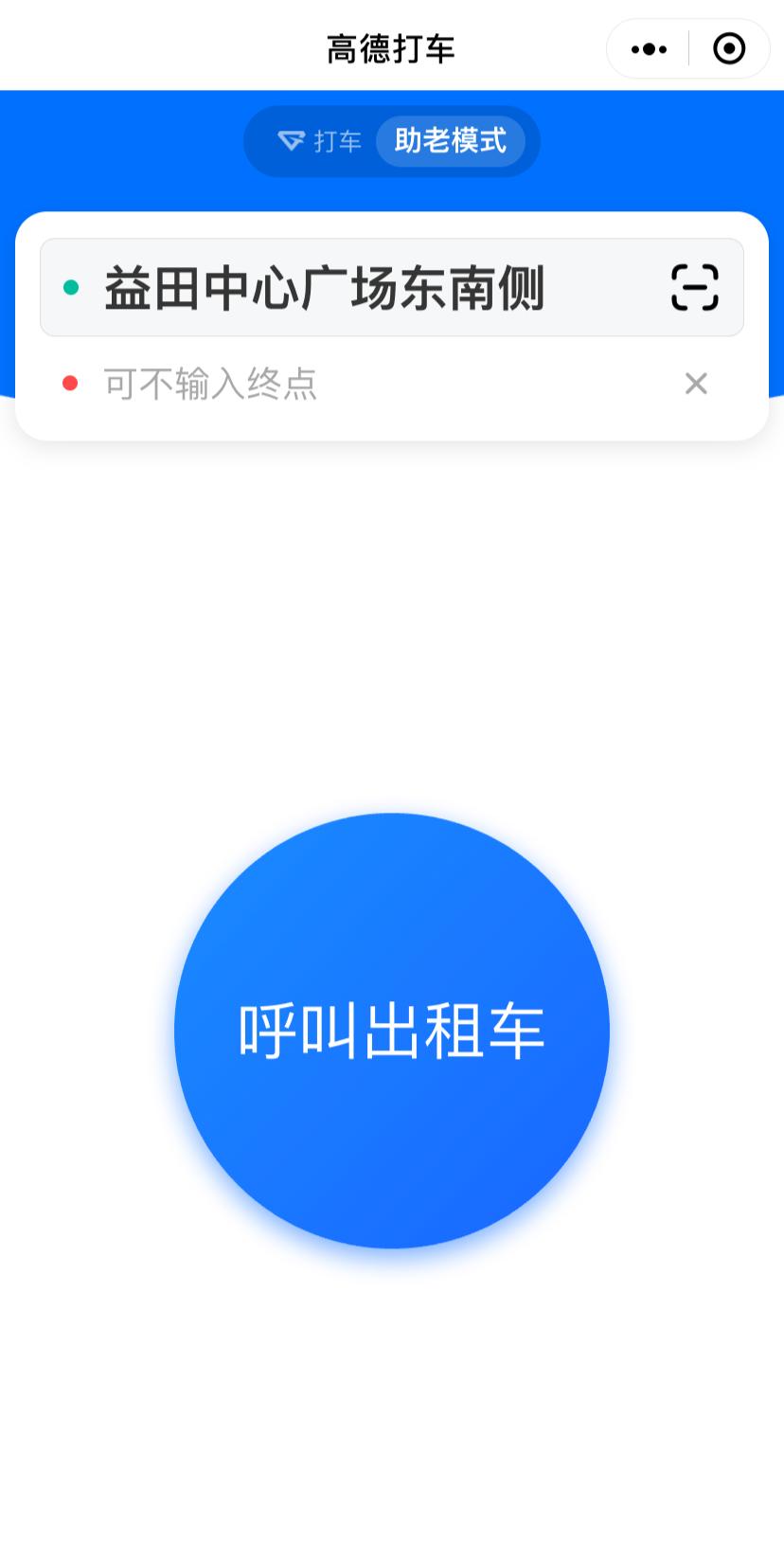Select the 助老模式 tab
This screenshot has width=784, height=1544.
[451, 142]
